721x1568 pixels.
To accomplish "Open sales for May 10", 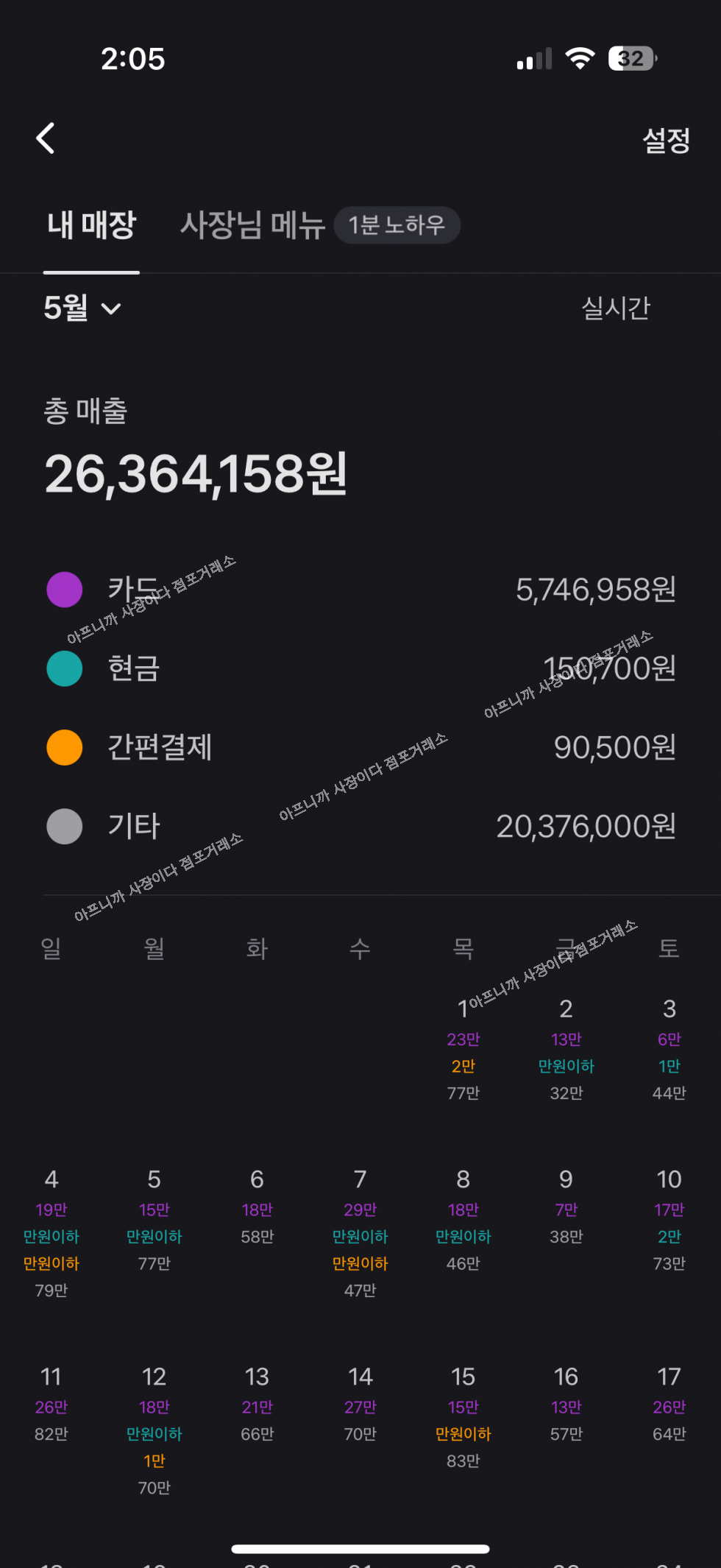I will (x=669, y=1220).
